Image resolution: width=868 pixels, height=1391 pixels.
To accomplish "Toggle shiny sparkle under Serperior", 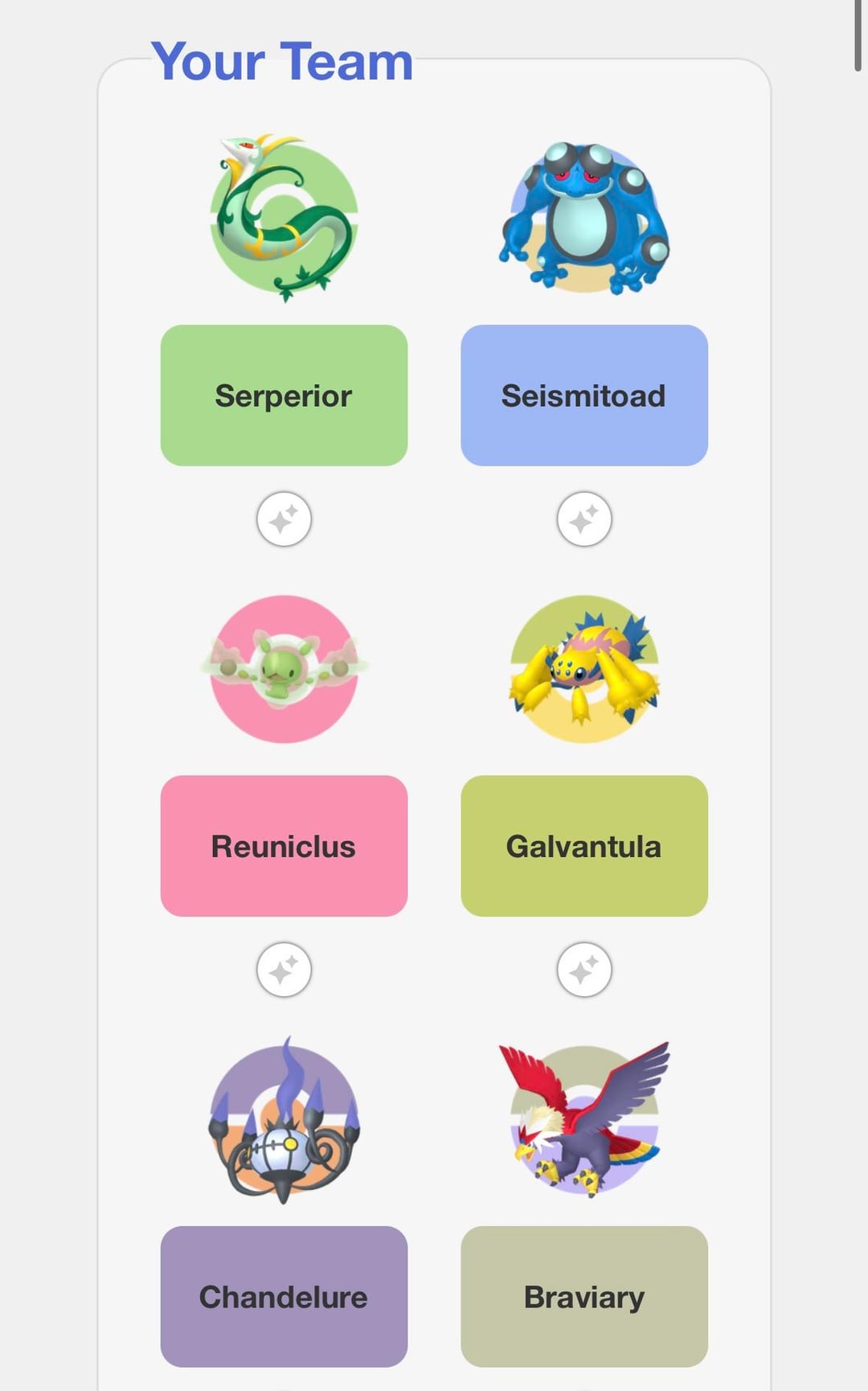I will [x=284, y=519].
